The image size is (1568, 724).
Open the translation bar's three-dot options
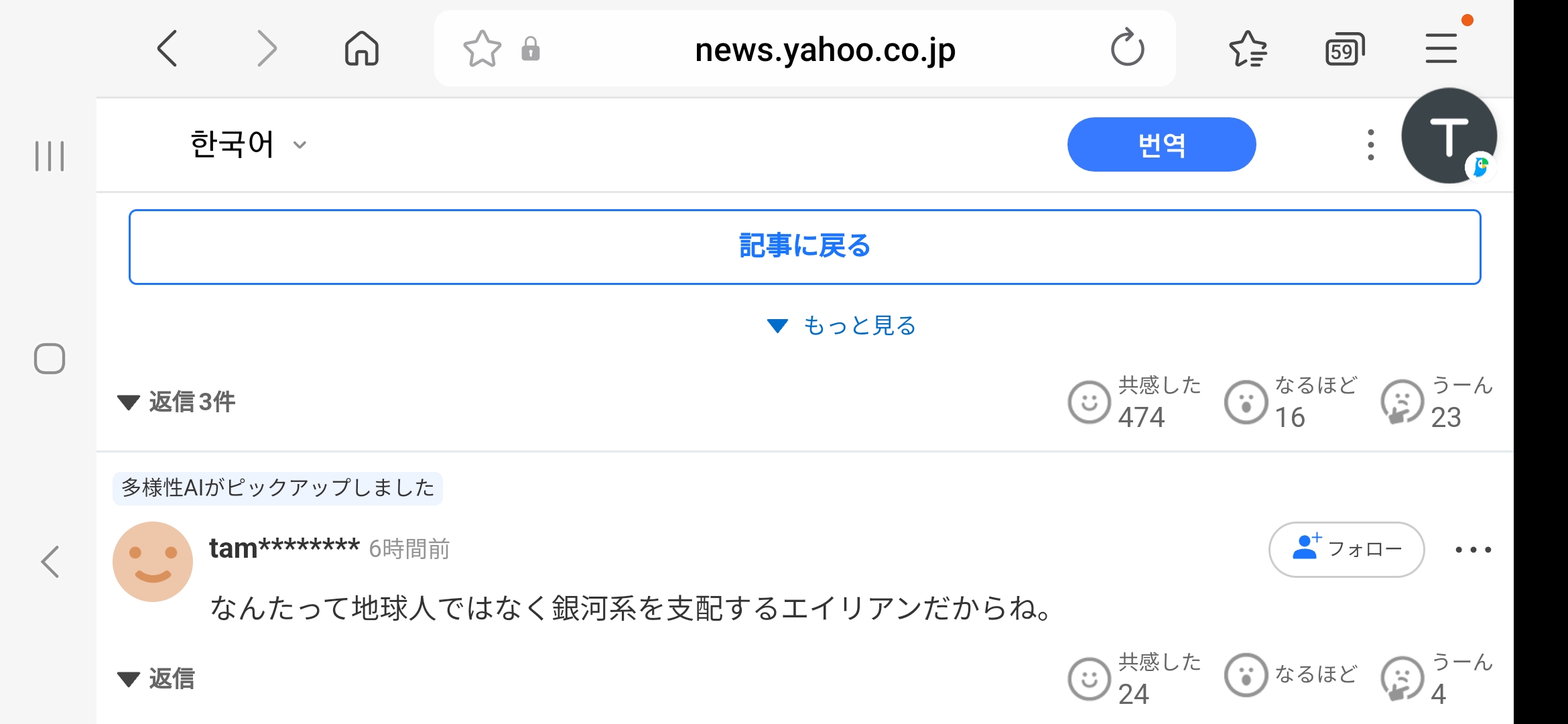coord(1370,144)
